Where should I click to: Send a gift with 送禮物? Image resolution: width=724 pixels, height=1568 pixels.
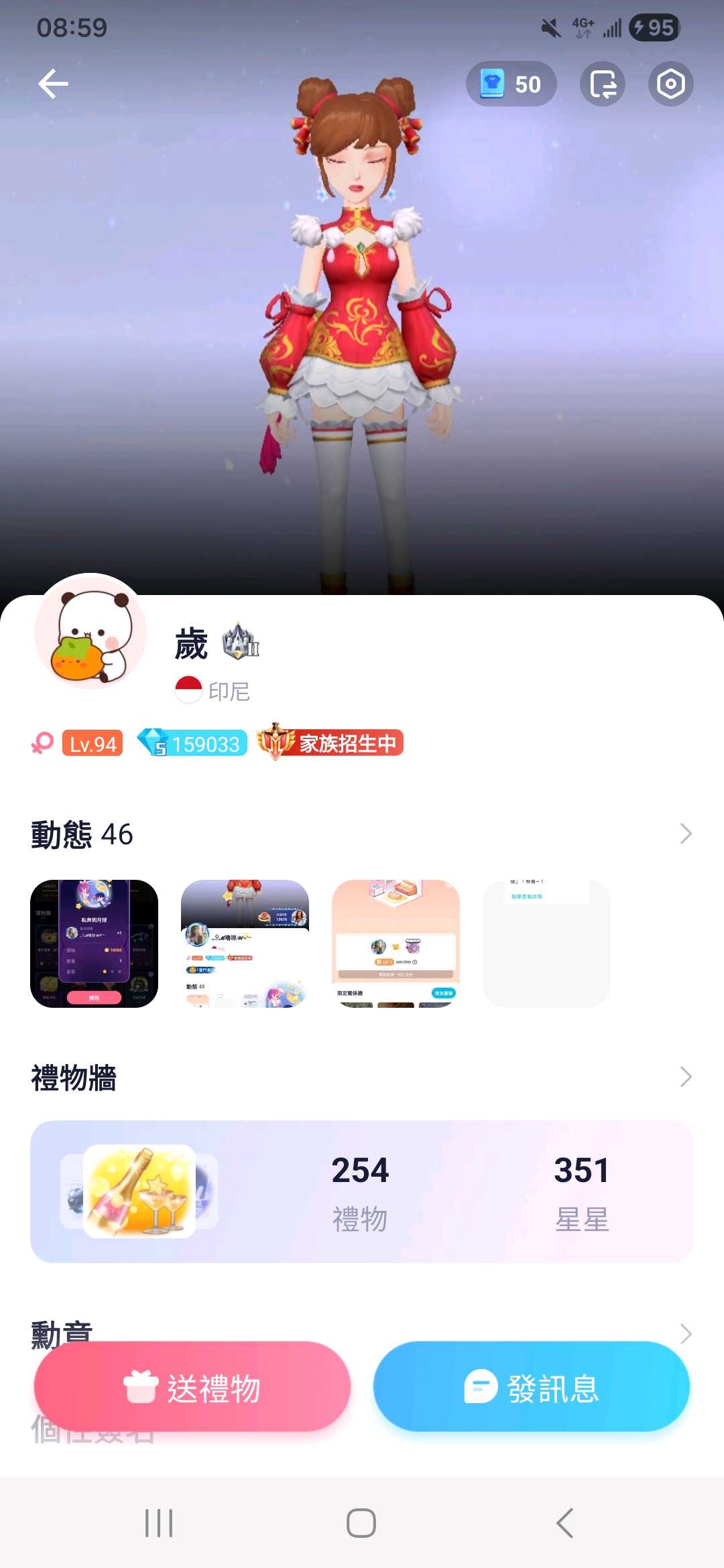192,1387
